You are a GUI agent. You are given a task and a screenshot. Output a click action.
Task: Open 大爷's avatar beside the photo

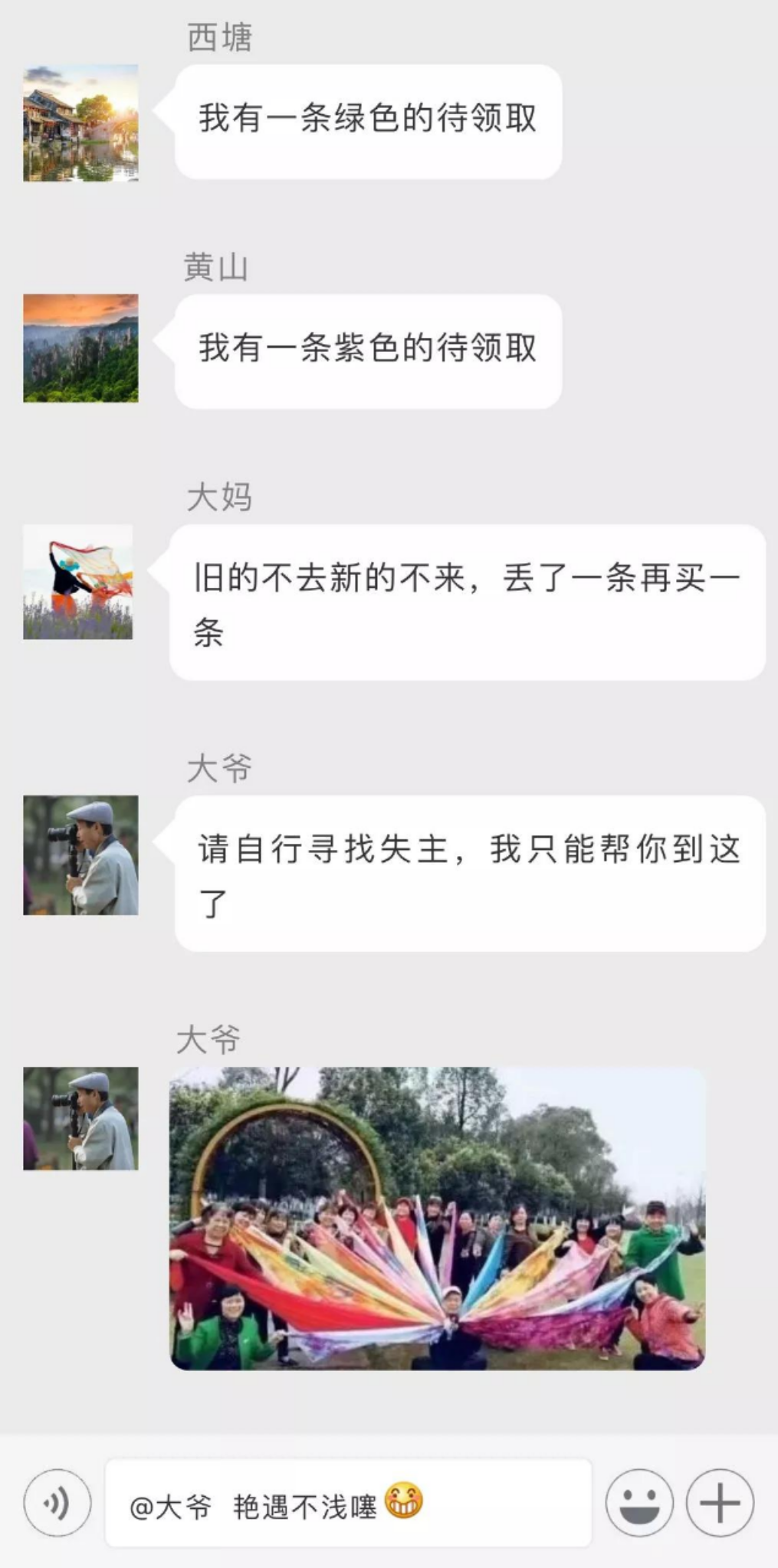pyautogui.click(x=80, y=1118)
